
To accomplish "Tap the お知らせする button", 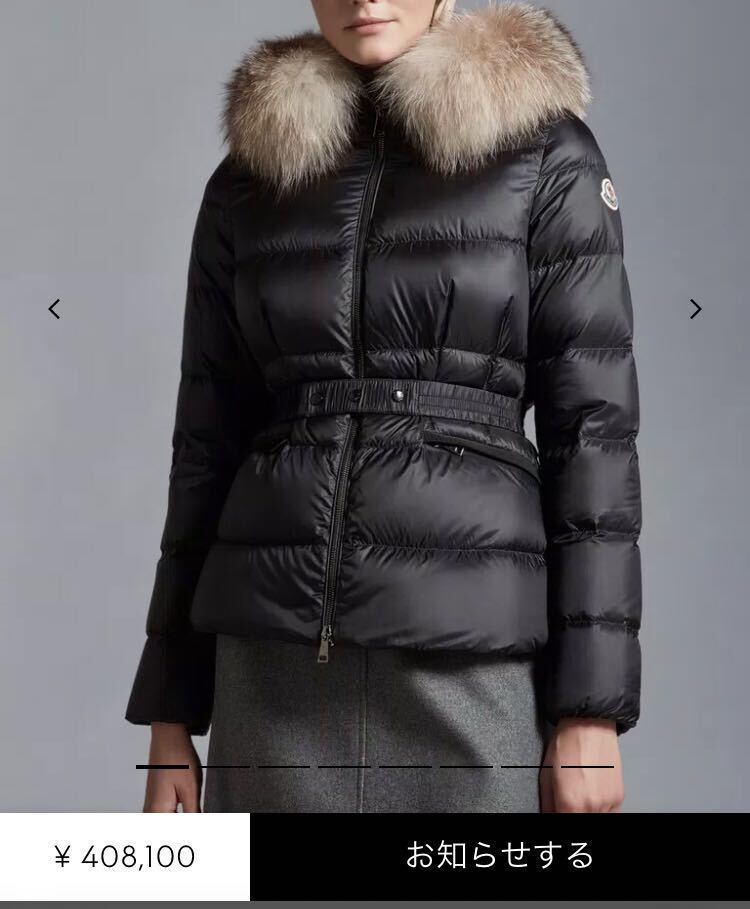I will coord(499,856).
